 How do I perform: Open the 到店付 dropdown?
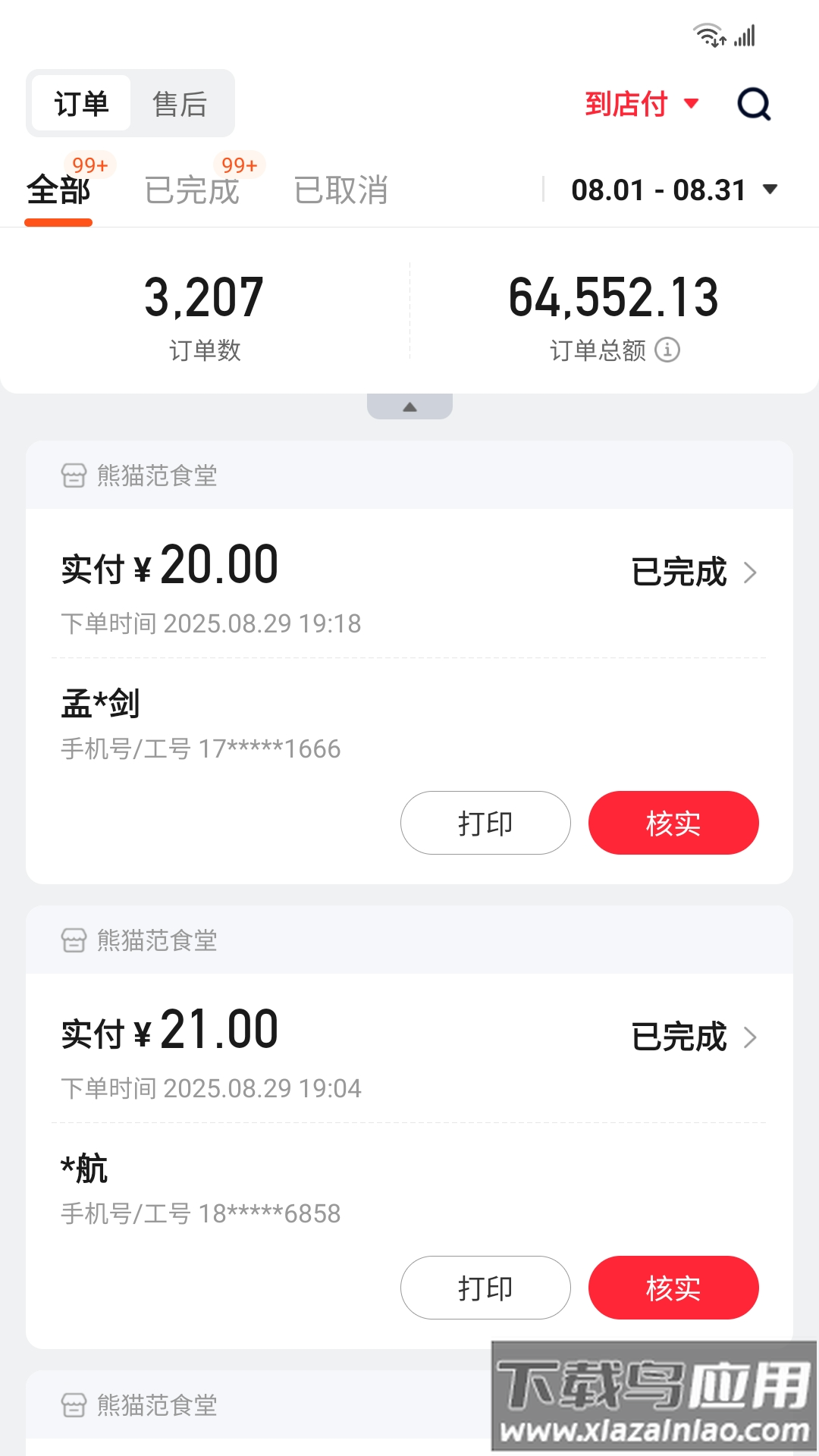point(642,104)
